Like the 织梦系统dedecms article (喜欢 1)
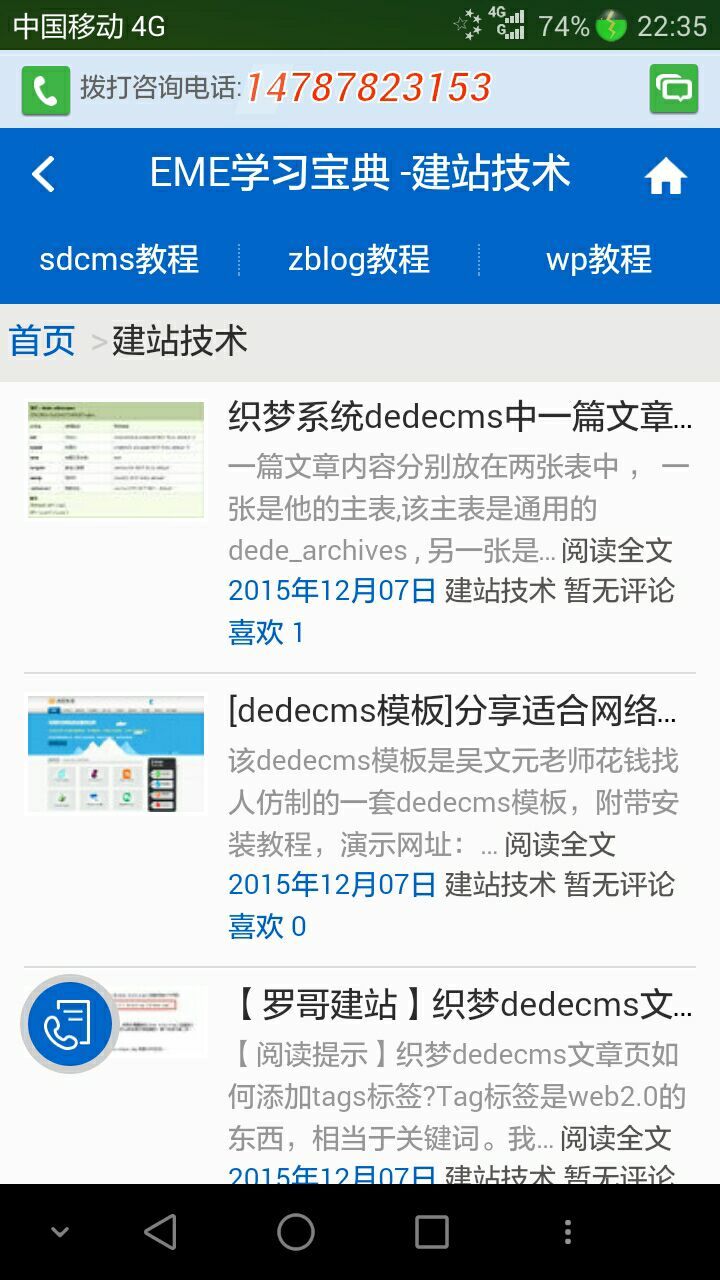This screenshot has width=720, height=1280. pyautogui.click(x=266, y=633)
